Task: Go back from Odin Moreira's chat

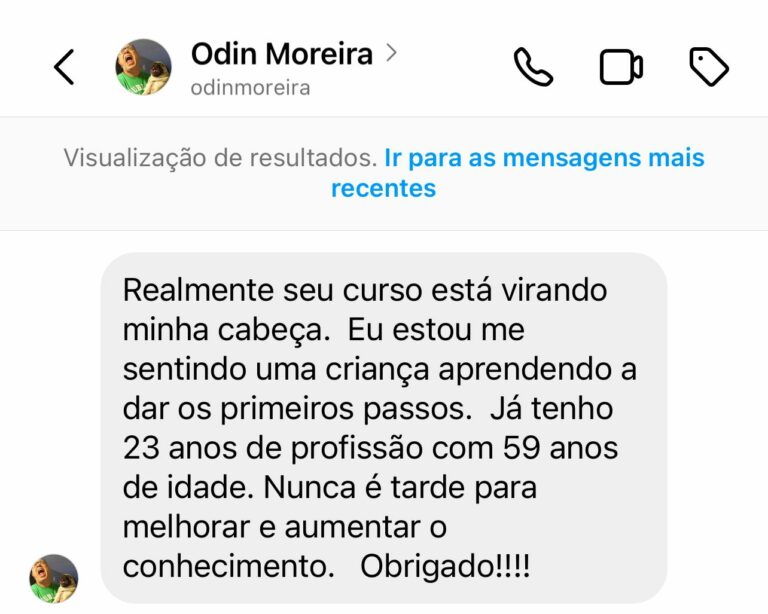Action: coord(64,67)
